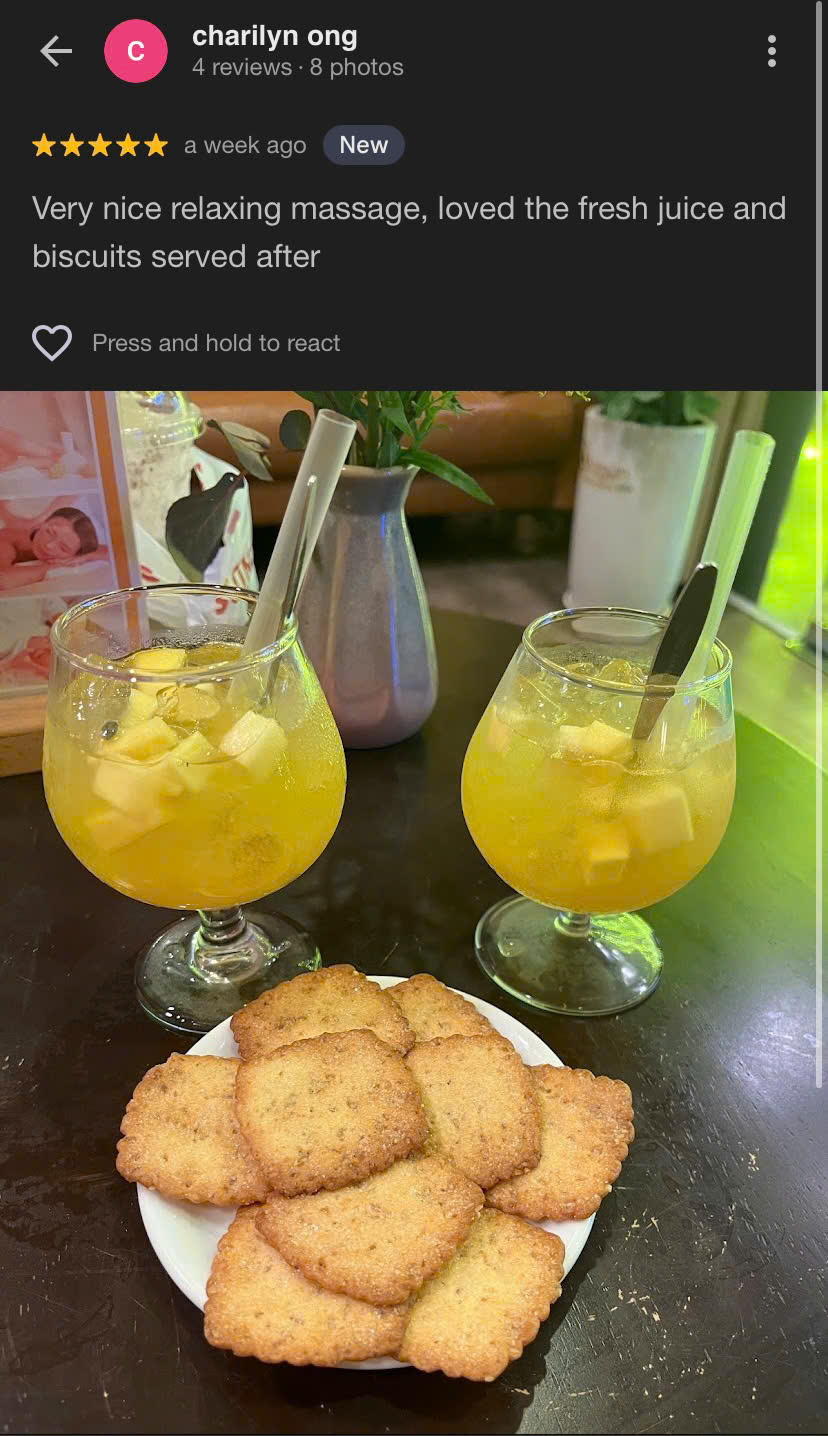Open the three-dot overflow menu

pyautogui.click(x=771, y=51)
